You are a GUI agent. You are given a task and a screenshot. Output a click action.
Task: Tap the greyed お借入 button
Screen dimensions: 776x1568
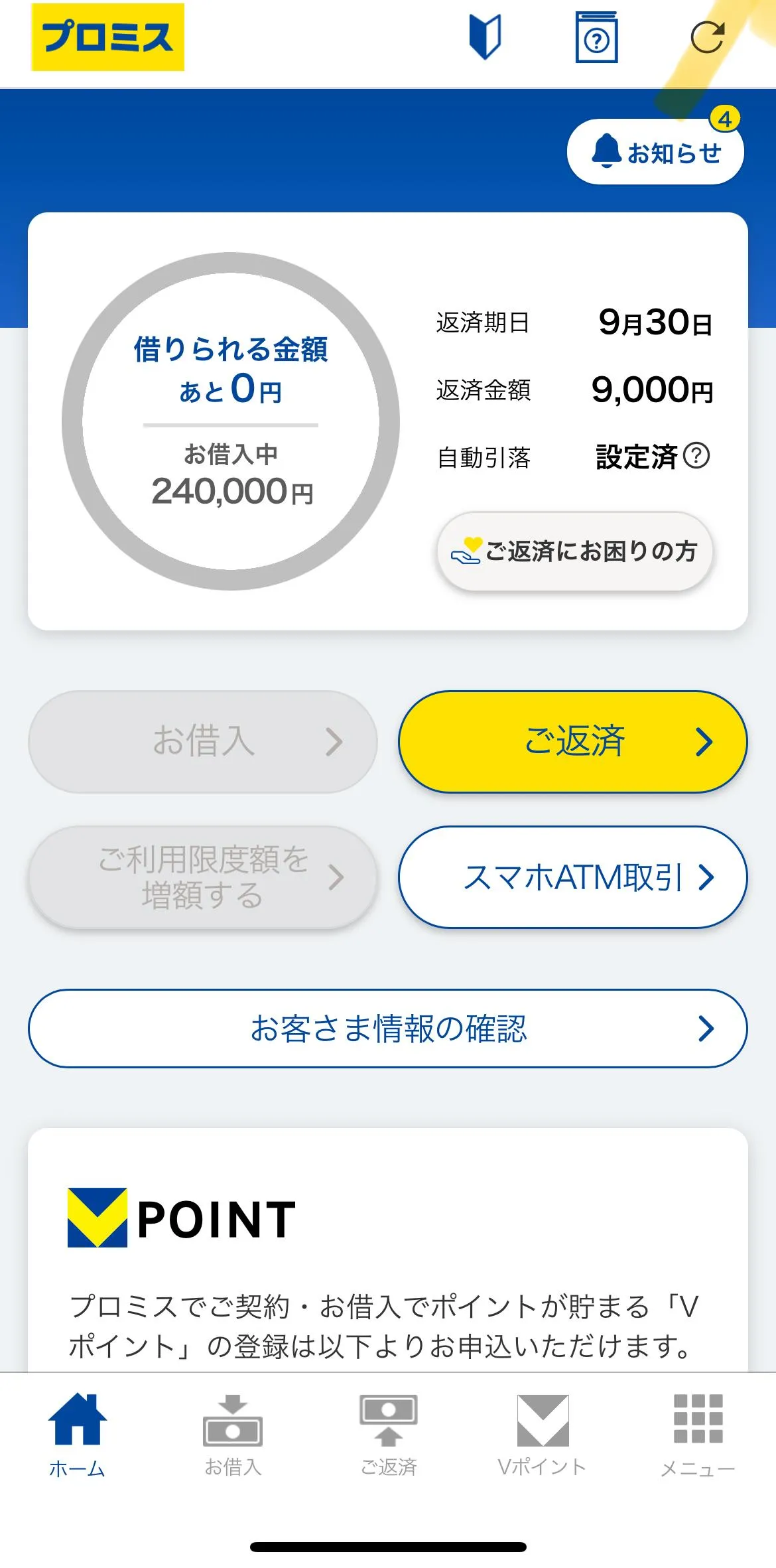[x=203, y=742]
